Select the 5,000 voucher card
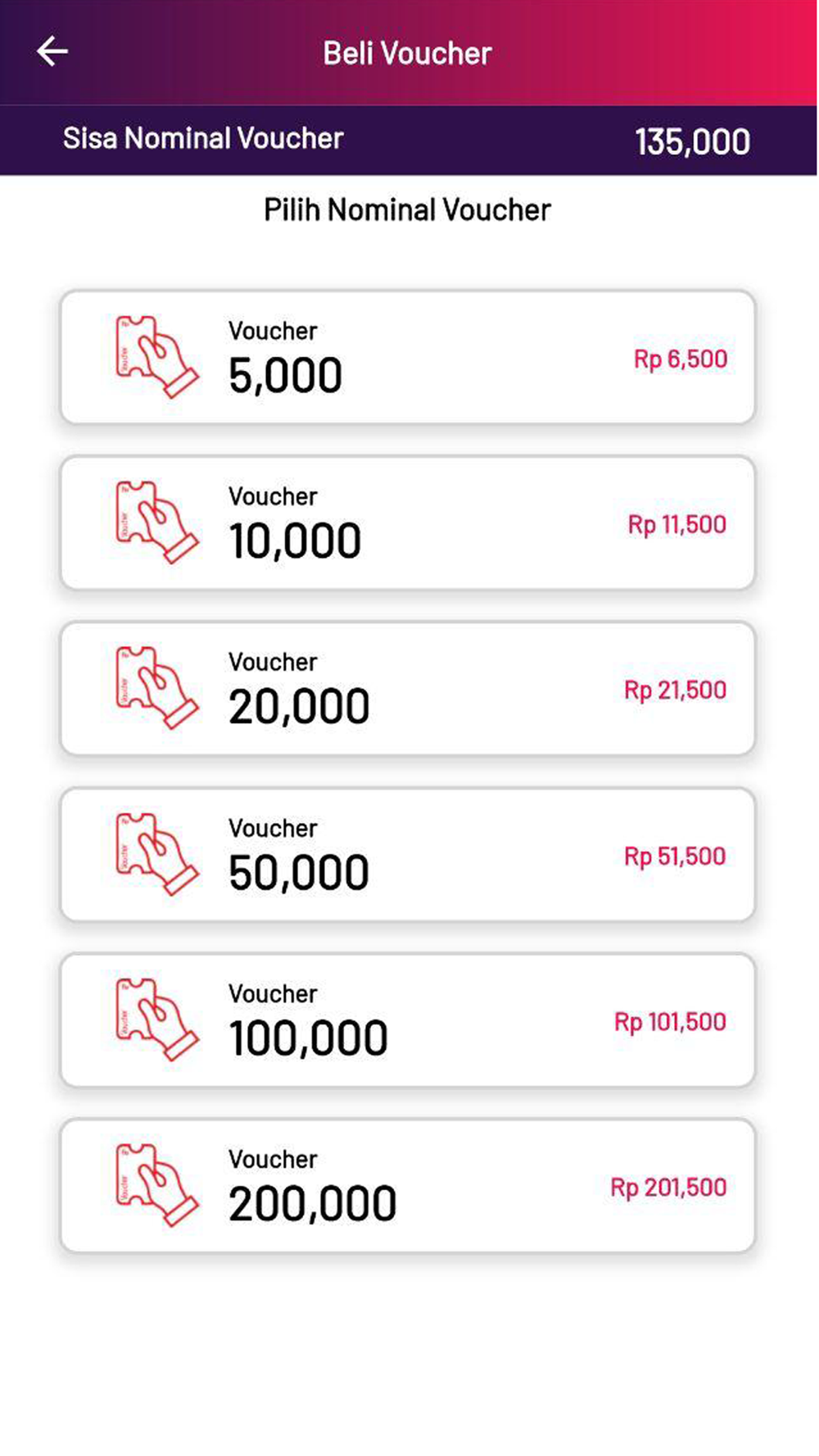 (x=408, y=357)
